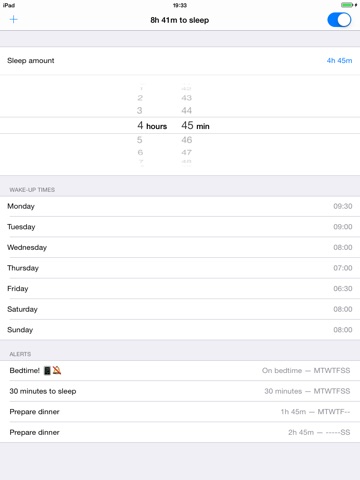Change Wednesday wake-up time
Screen dimensions: 360x480
tap(180, 247)
